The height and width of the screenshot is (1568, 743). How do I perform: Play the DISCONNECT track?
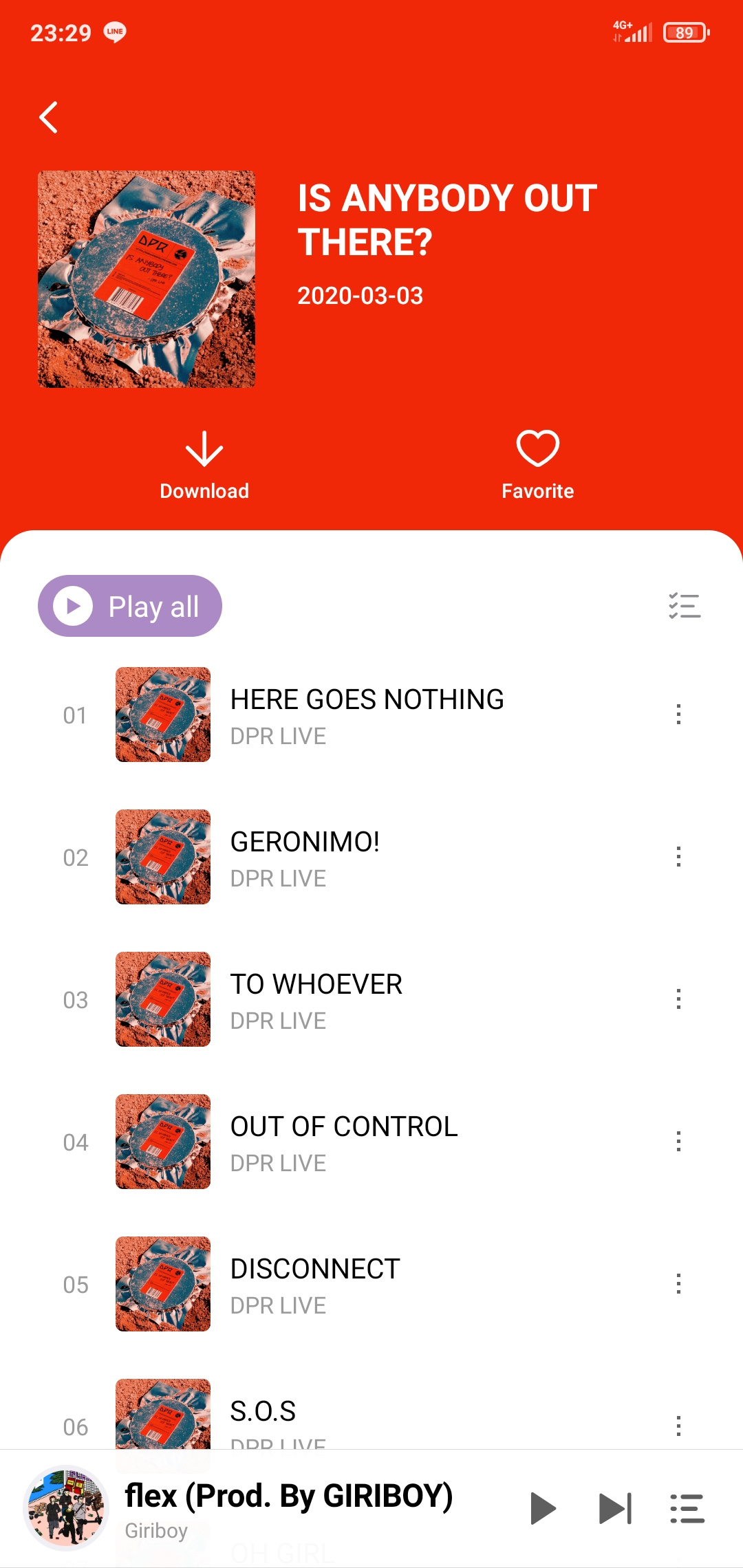[x=315, y=1284]
